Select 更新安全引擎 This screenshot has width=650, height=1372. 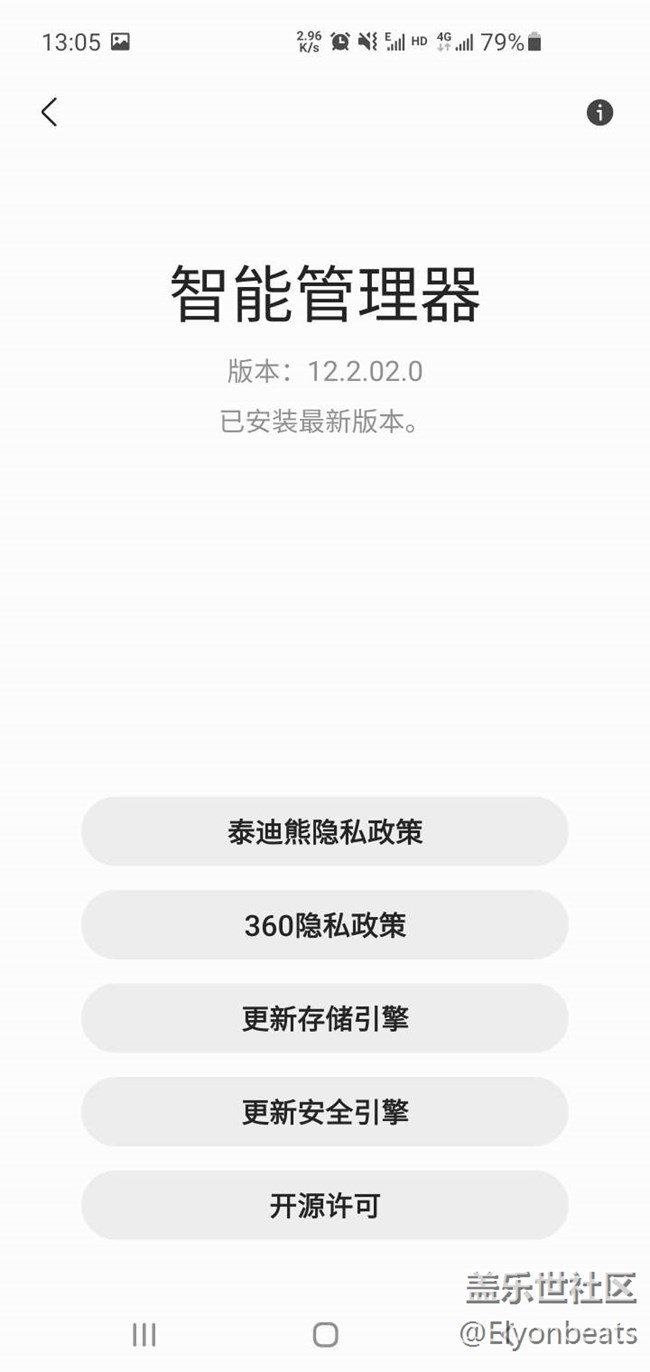325,1112
